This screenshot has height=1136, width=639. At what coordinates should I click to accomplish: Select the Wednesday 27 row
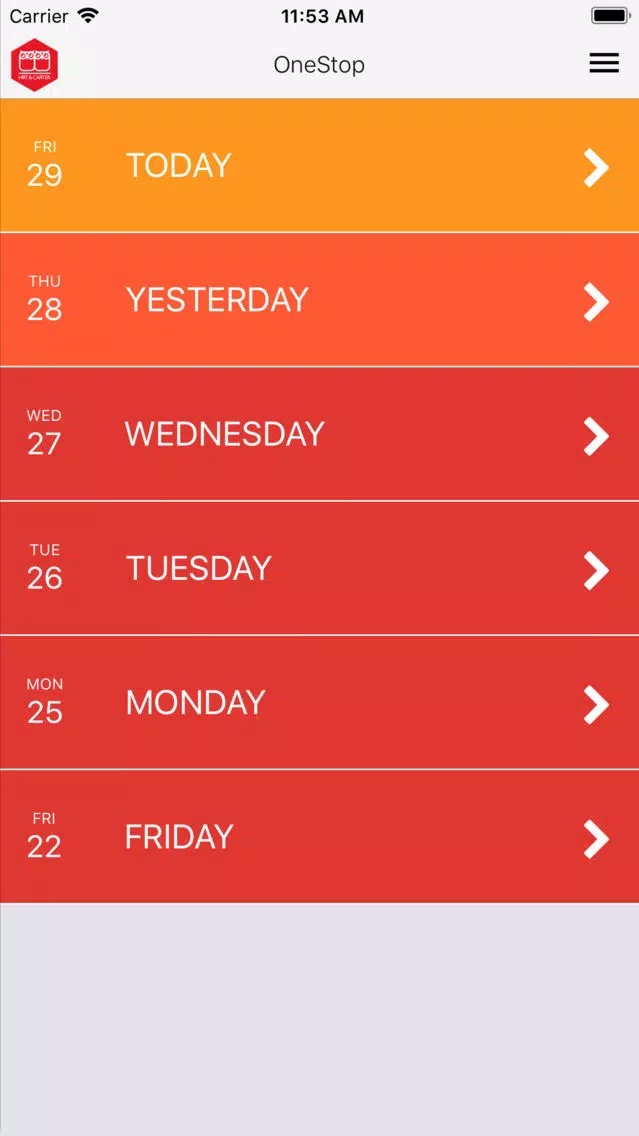coord(320,434)
